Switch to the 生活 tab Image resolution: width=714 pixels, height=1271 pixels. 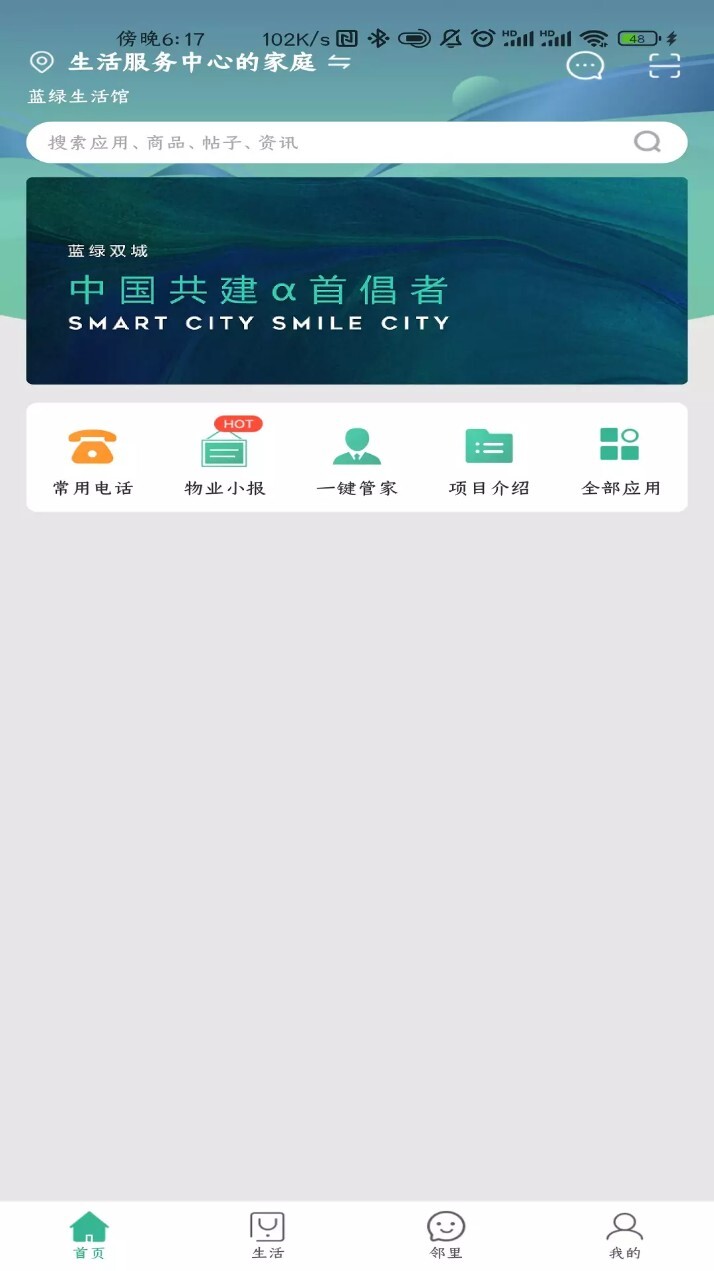tap(267, 1235)
